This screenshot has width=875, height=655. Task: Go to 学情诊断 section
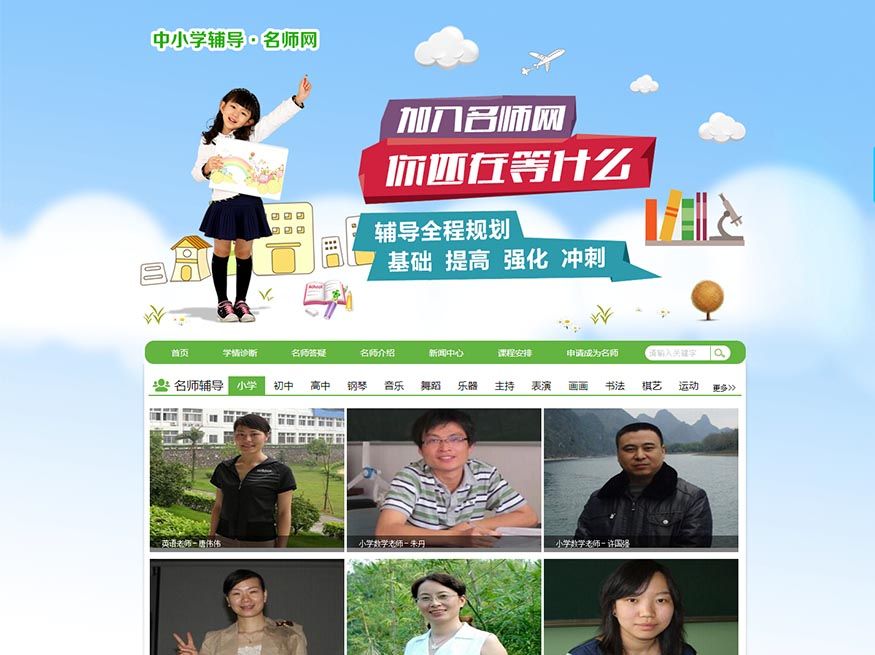click(240, 353)
